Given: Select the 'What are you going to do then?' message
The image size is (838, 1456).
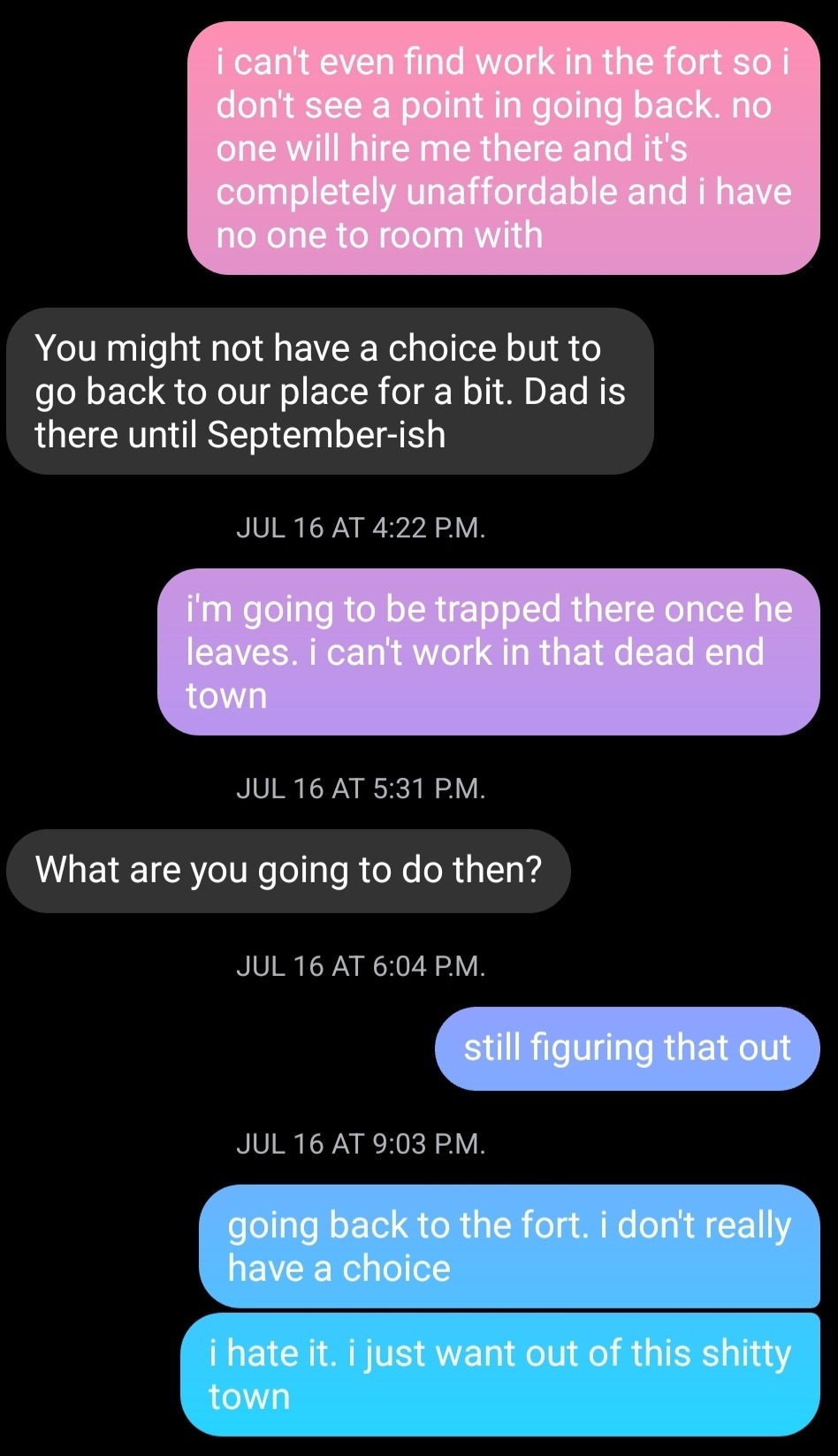Looking at the screenshot, I should click(x=288, y=871).
